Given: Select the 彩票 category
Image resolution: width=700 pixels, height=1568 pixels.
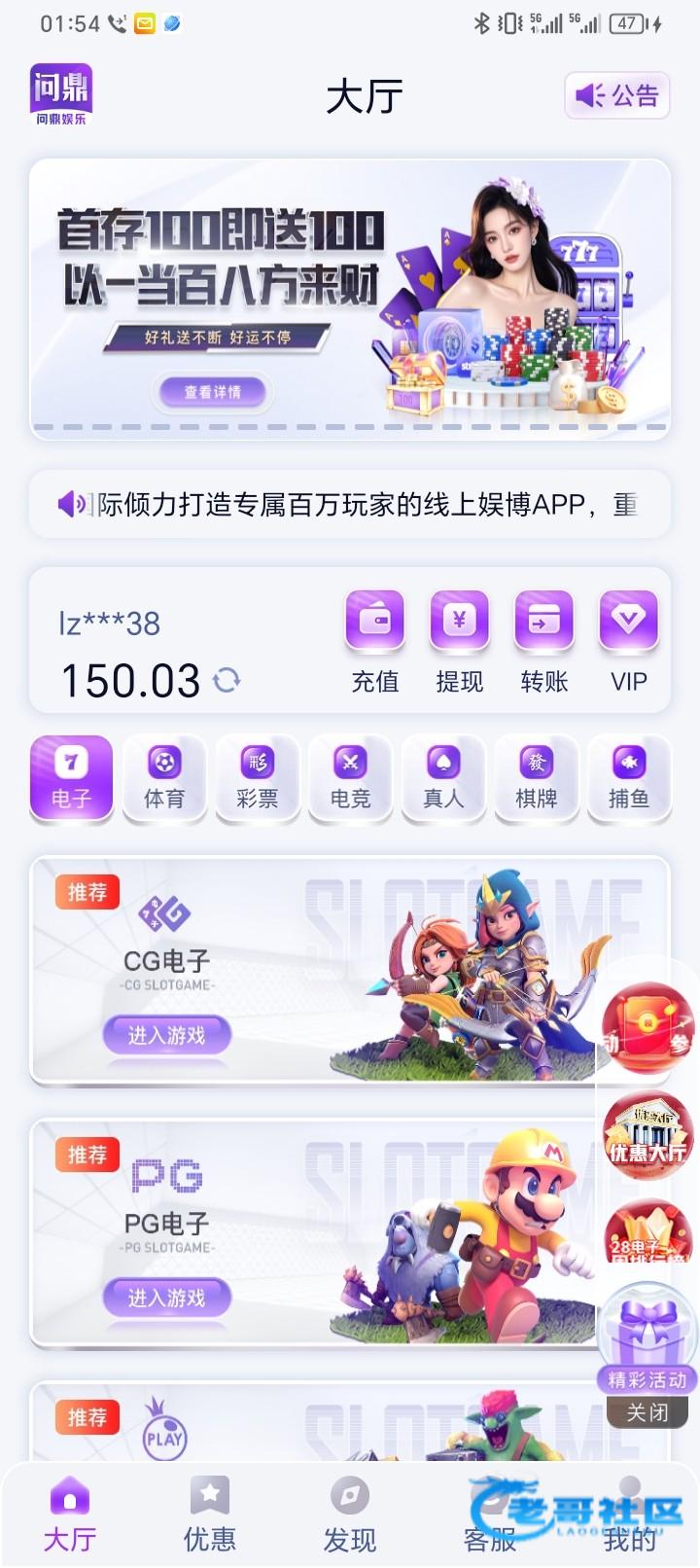Looking at the screenshot, I should [x=257, y=778].
